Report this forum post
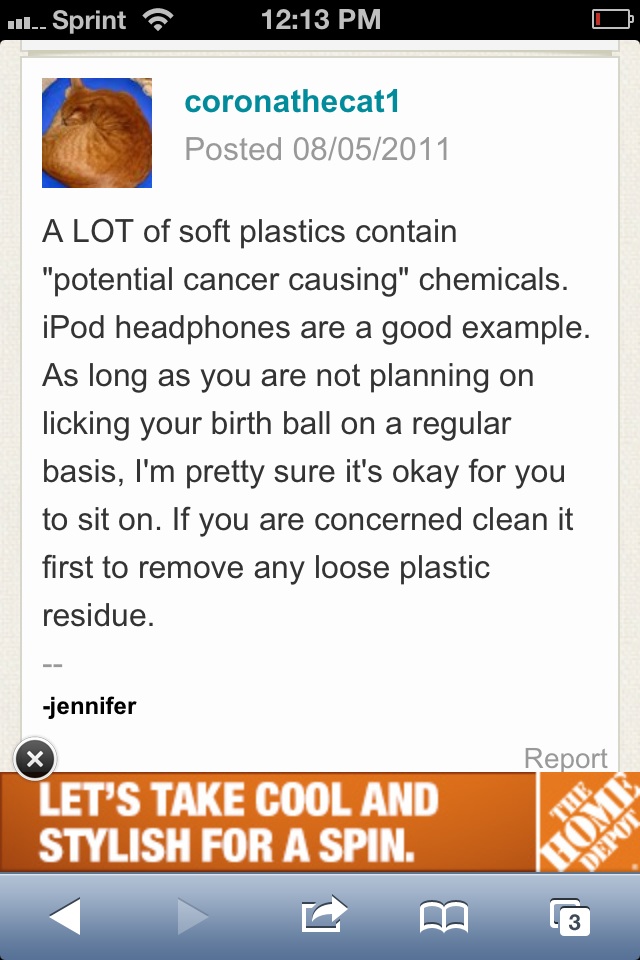 coord(565,758)
